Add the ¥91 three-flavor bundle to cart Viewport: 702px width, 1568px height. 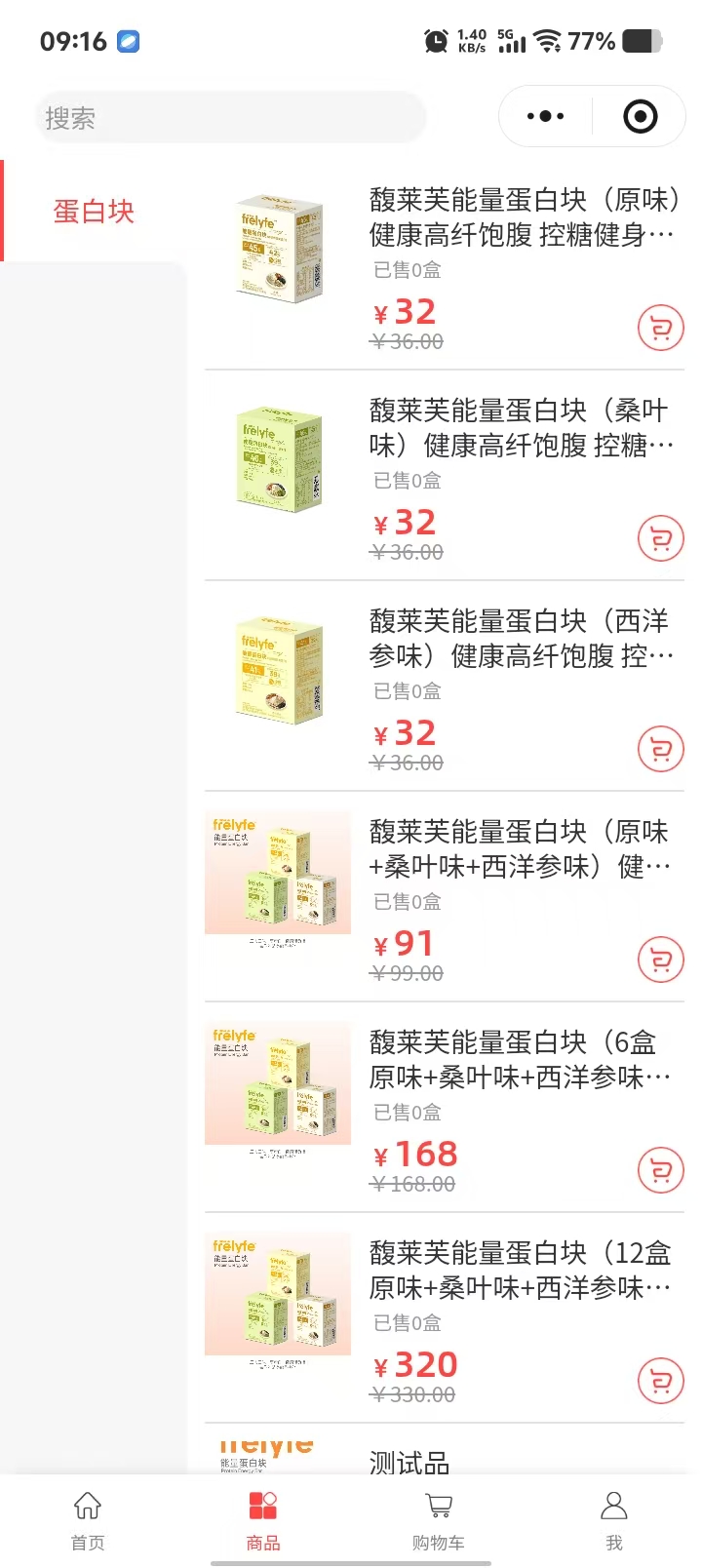pyautogui.click(x=660, y=960)
